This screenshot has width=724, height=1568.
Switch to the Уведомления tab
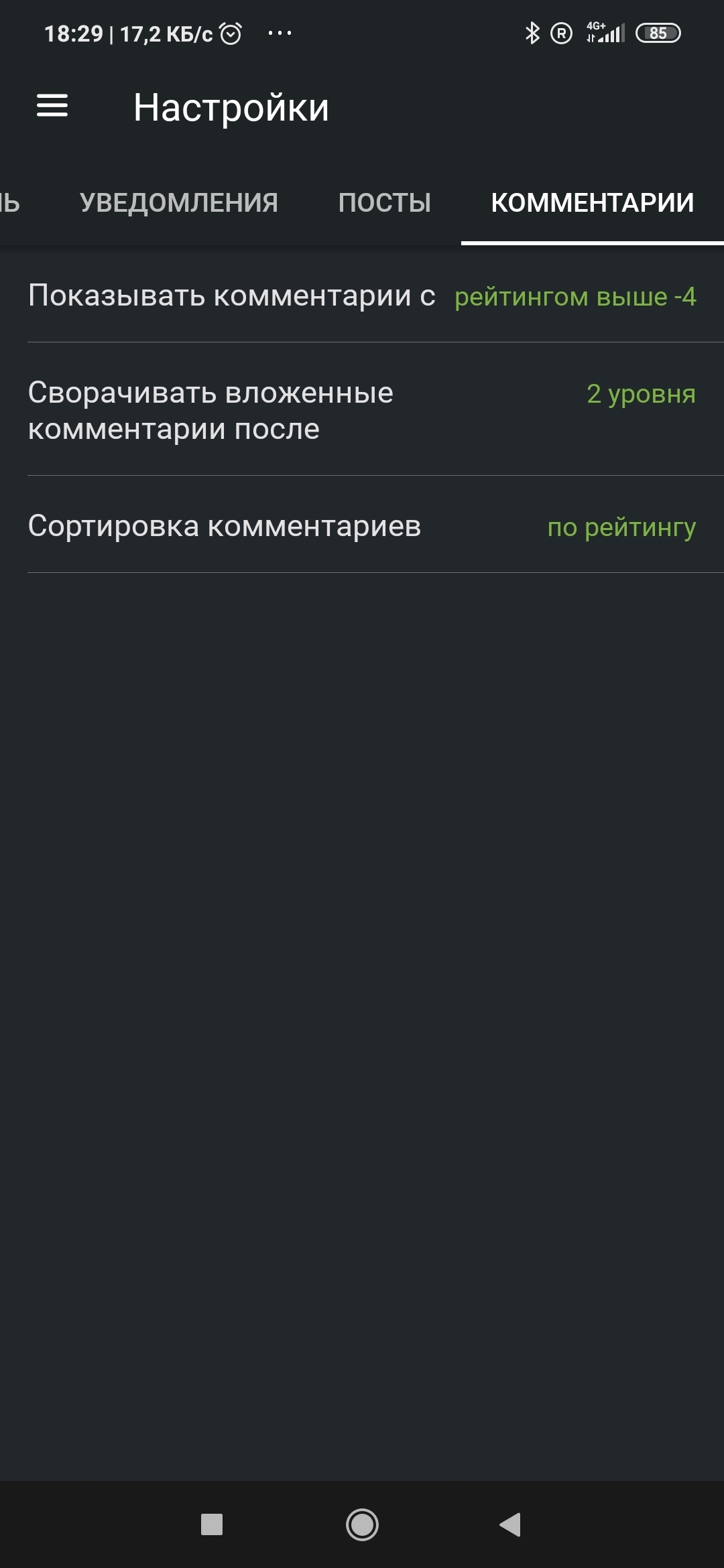178,203
